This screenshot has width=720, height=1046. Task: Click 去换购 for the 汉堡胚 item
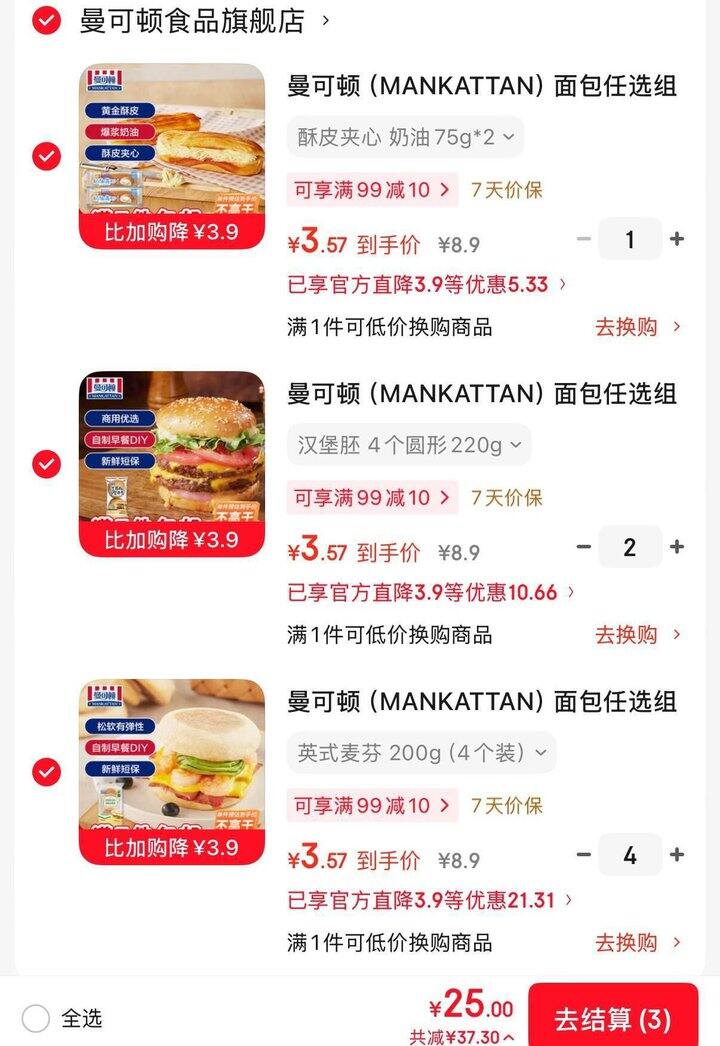coord(628,635)
